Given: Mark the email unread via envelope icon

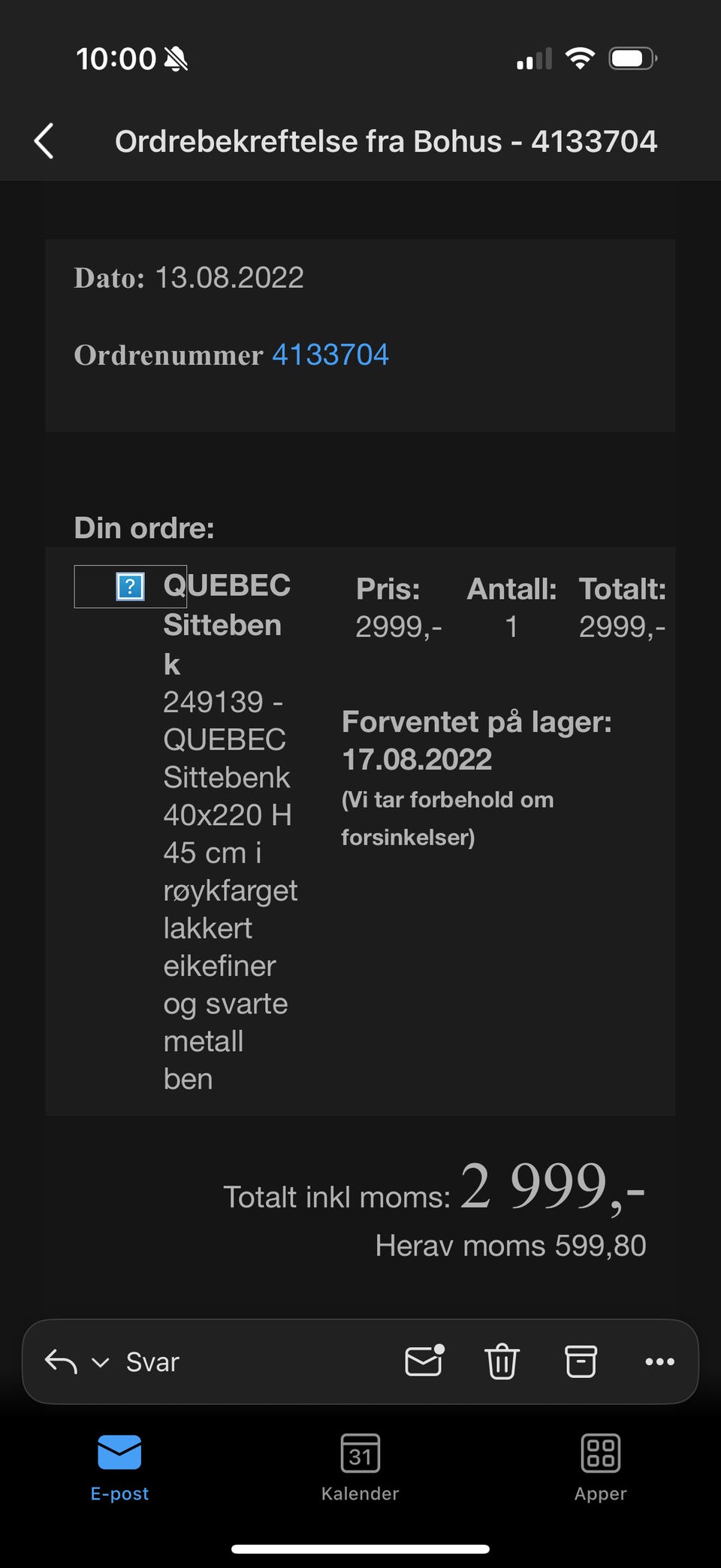Looking at the screenshot, I should pyautogui.click(x=424, y=1361).
